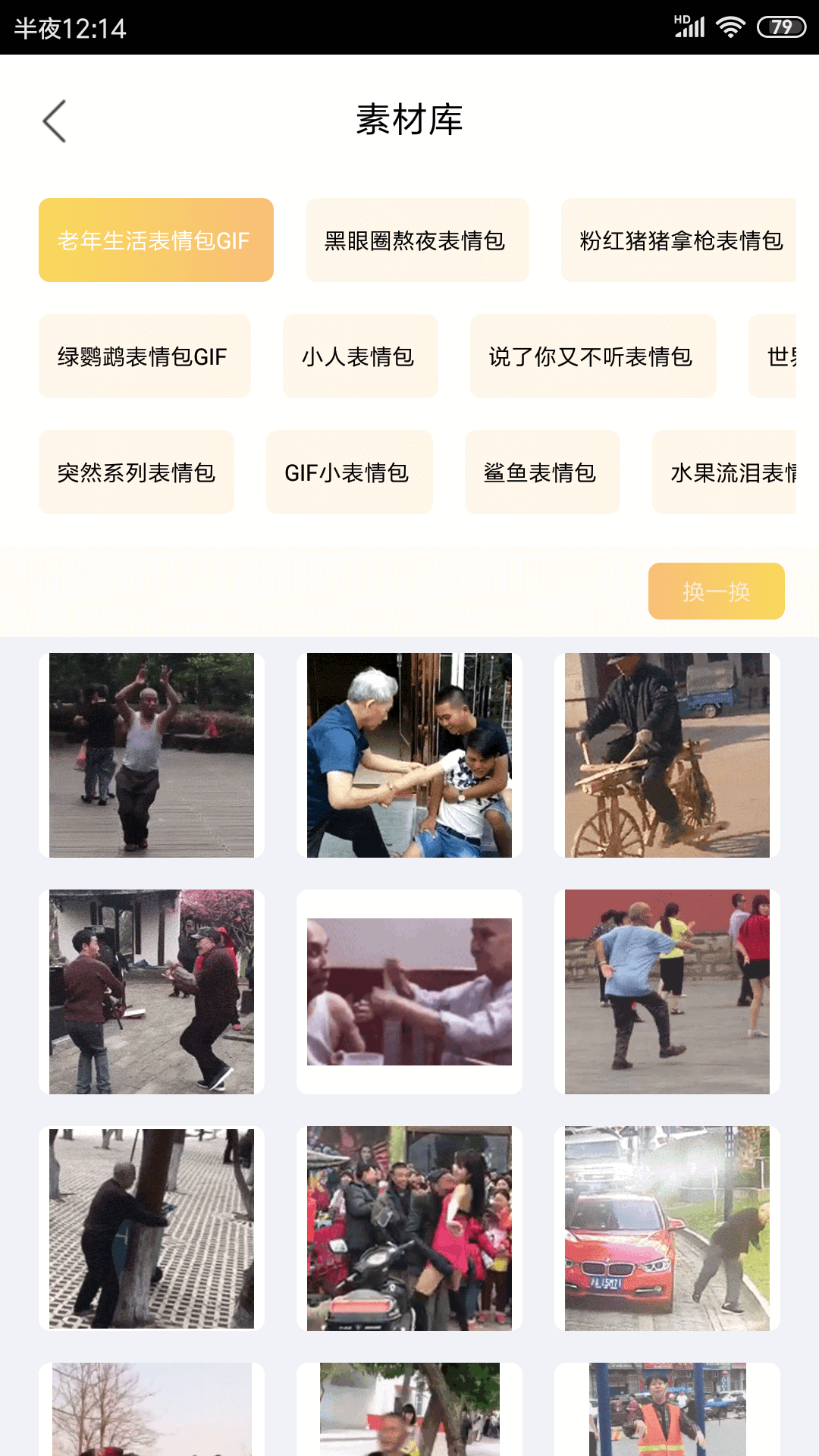Select the 老年生活表情包GIF category chip

point(156,240)
